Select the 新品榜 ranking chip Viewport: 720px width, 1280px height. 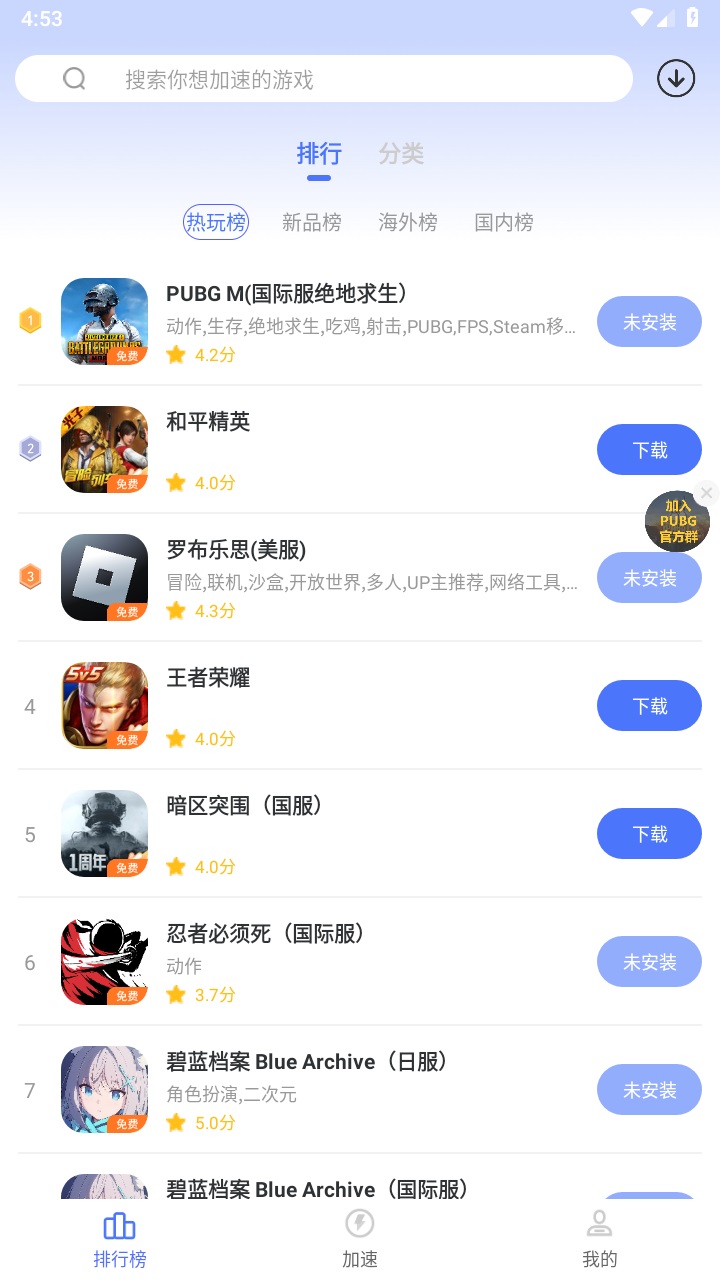pyautogui.click(x=312, y=222)
